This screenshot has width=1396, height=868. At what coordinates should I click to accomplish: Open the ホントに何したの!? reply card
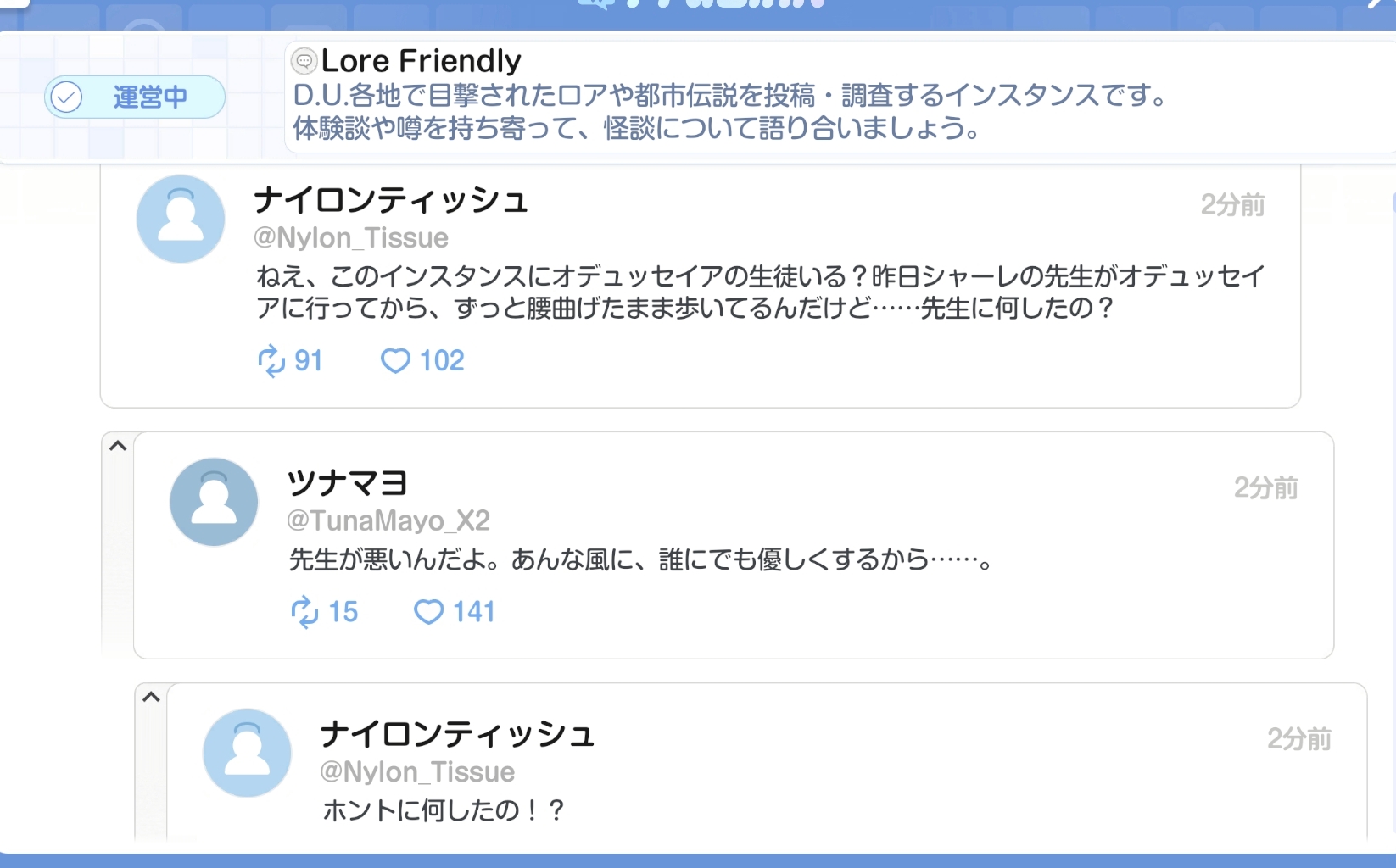pos(767,761)
